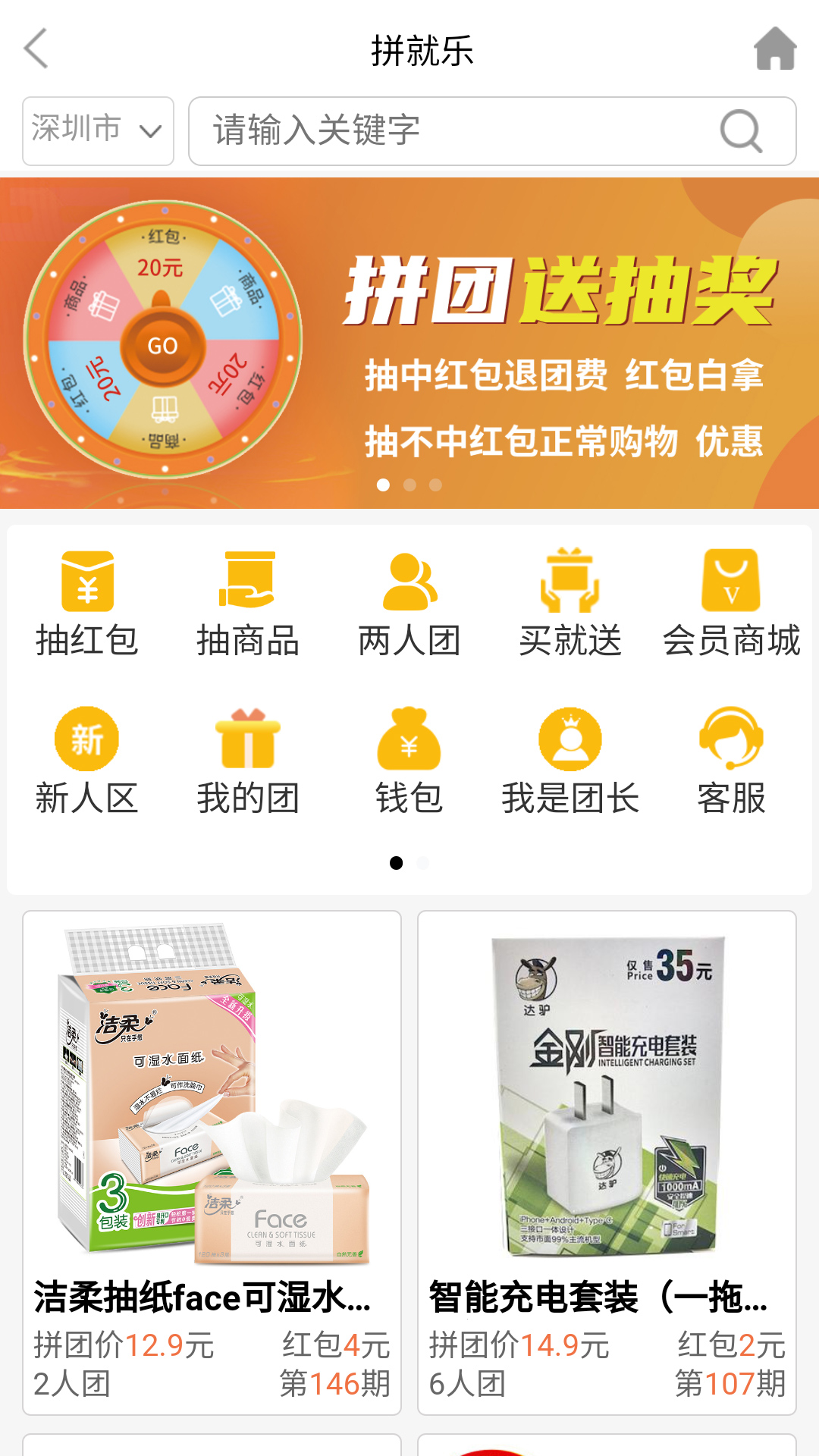The height and width of the screenshot is (1456, 819).
Task: Open the 钱包 wallet icon
Action: click(411, 758)
